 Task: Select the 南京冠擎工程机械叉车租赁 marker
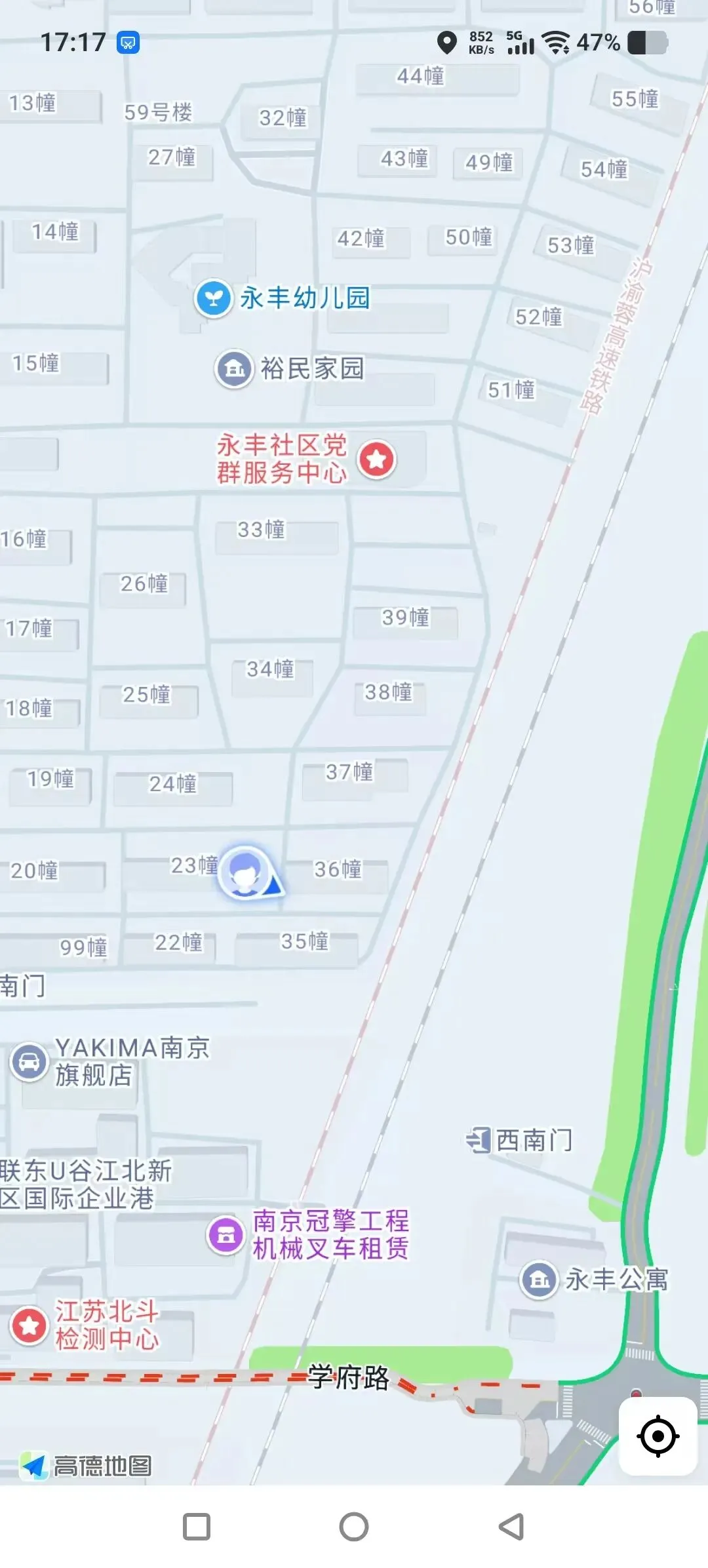click(x=226, y=1234)
